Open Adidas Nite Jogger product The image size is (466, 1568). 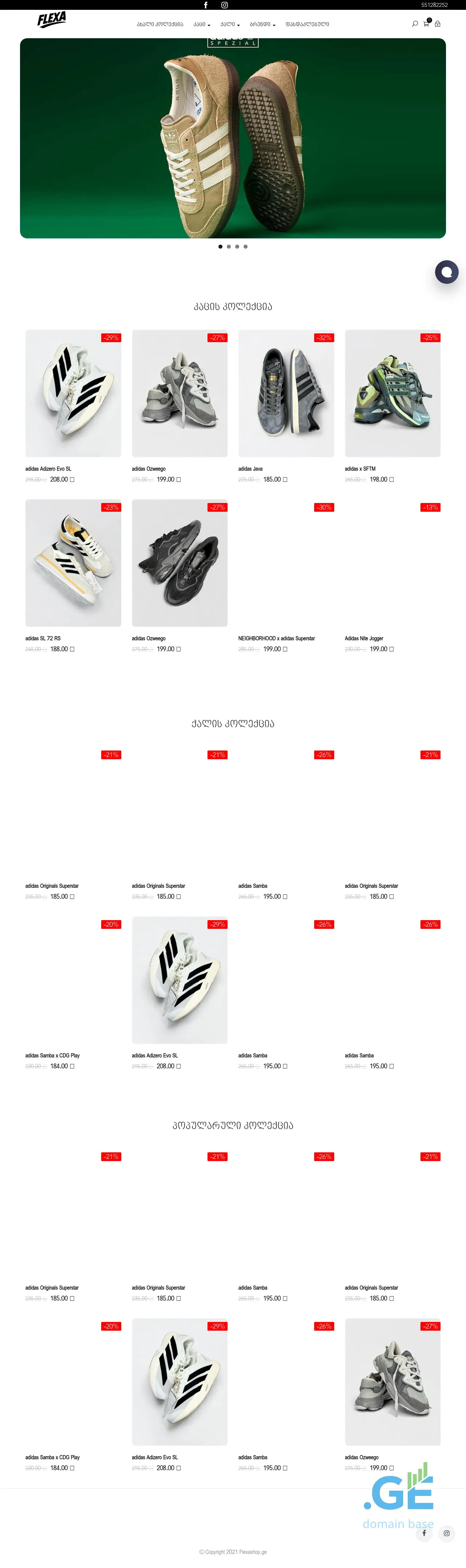(364, 638)
